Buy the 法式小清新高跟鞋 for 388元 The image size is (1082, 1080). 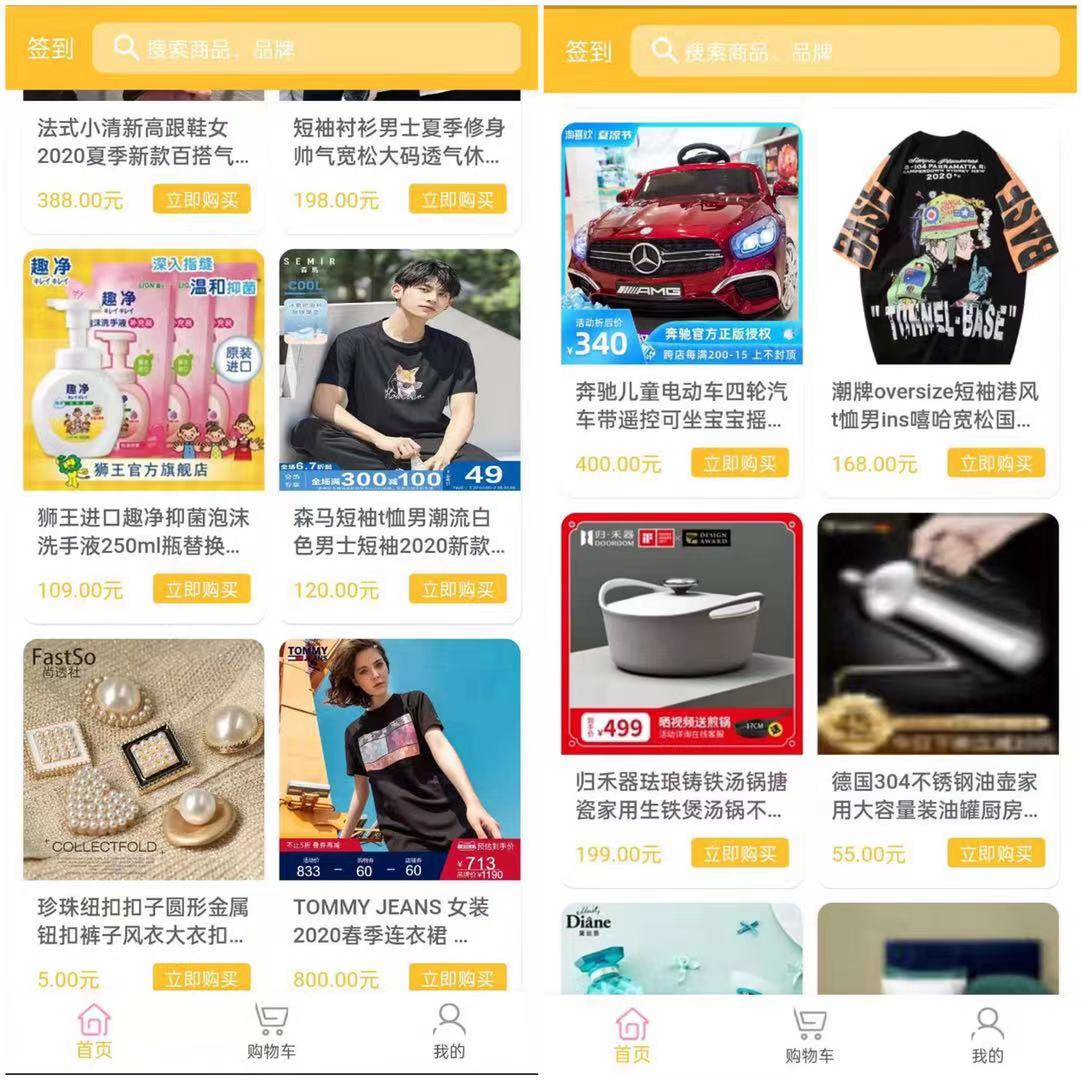(x=201, y=199)
